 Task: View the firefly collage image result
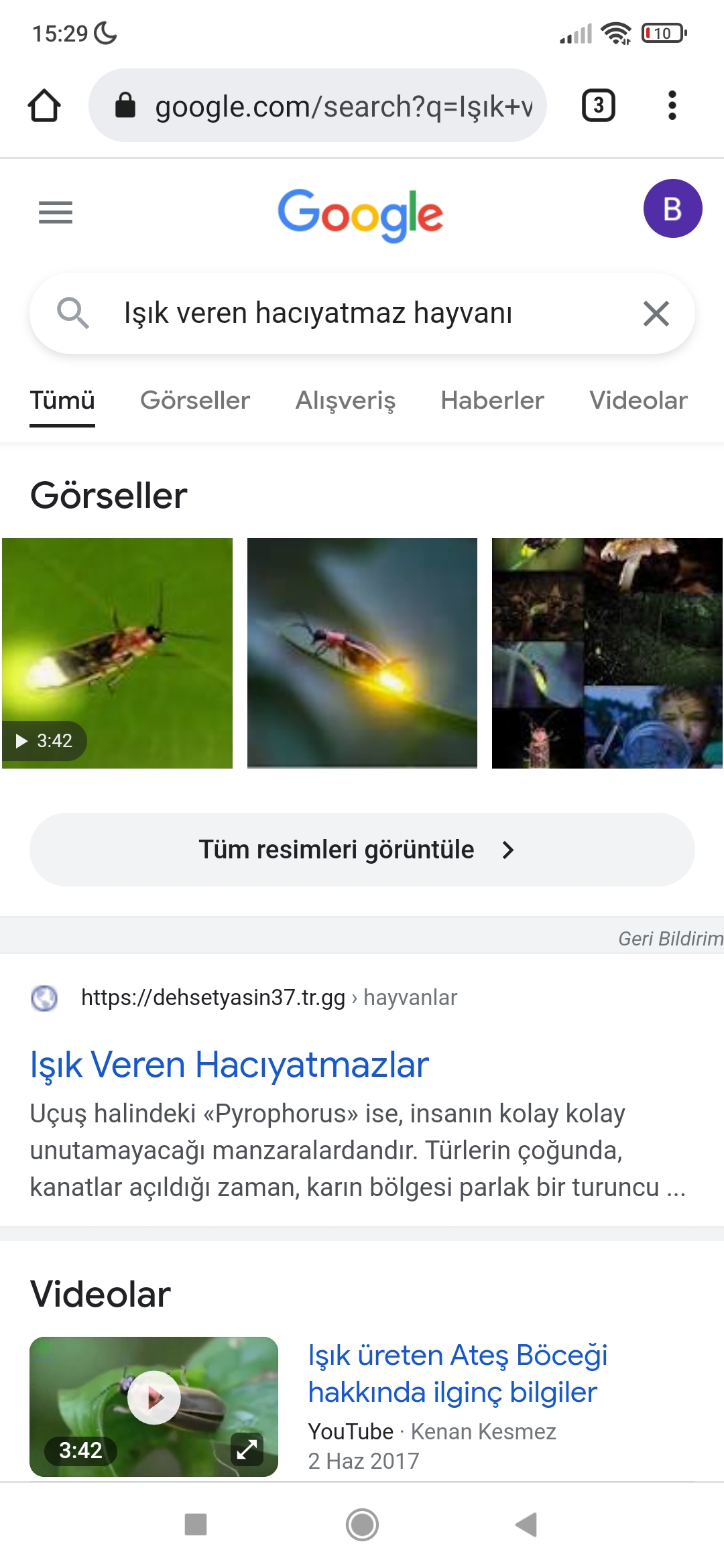pos(607,653)
